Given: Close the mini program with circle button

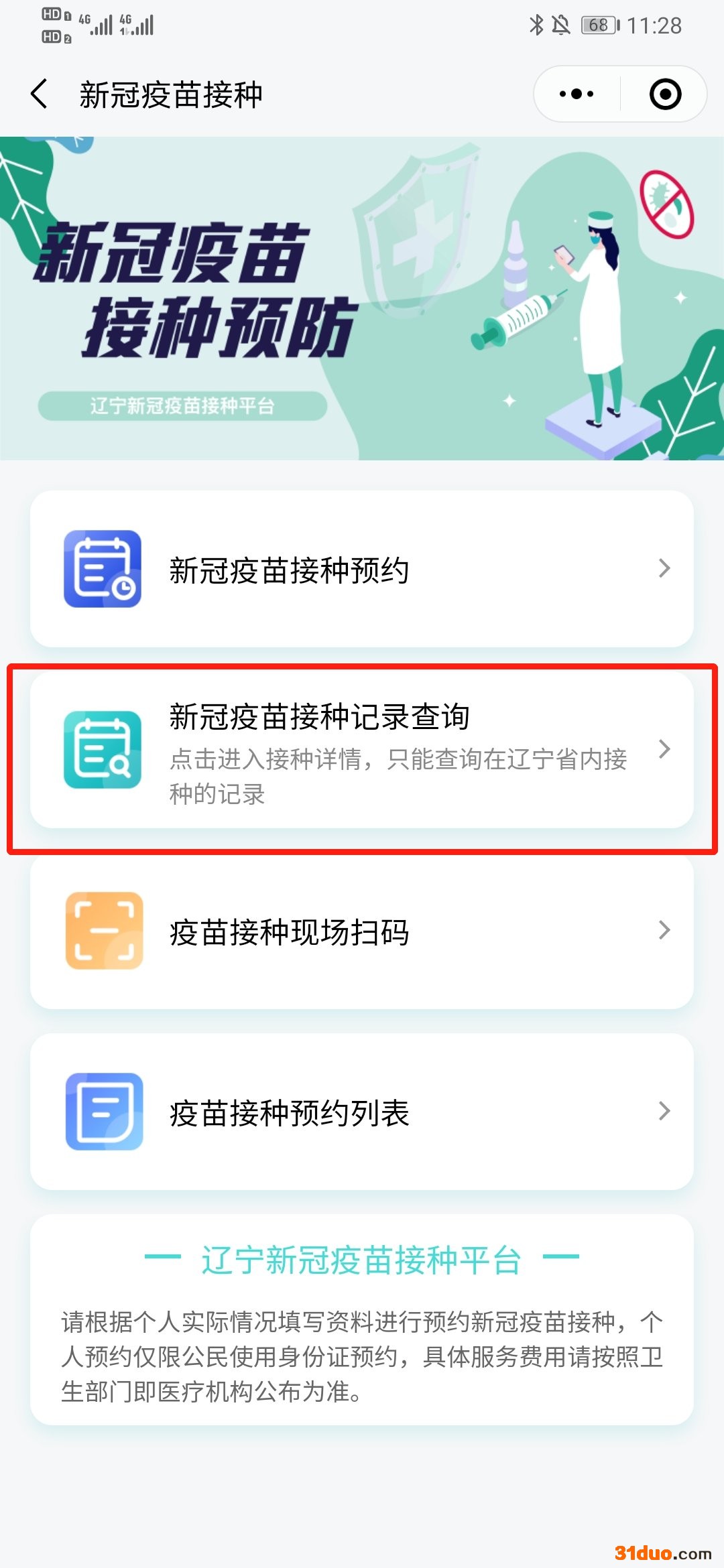Looking at the screenshot, I should point(665,94).
